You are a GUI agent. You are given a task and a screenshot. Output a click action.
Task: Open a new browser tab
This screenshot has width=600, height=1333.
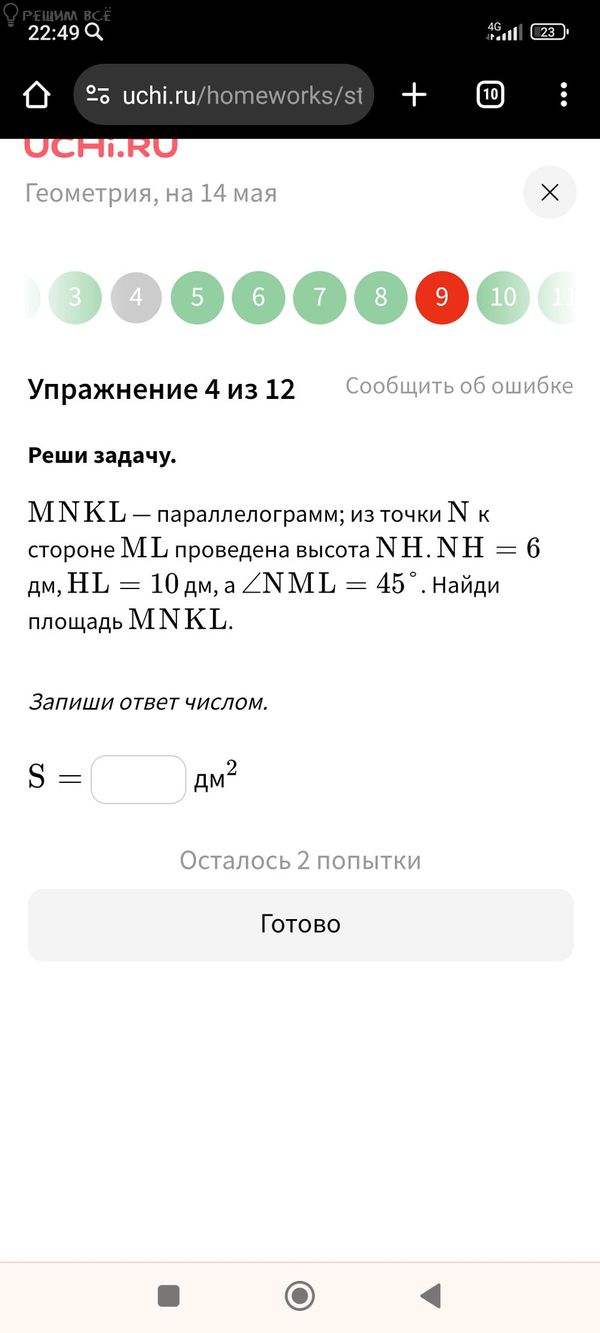point(414,95)
